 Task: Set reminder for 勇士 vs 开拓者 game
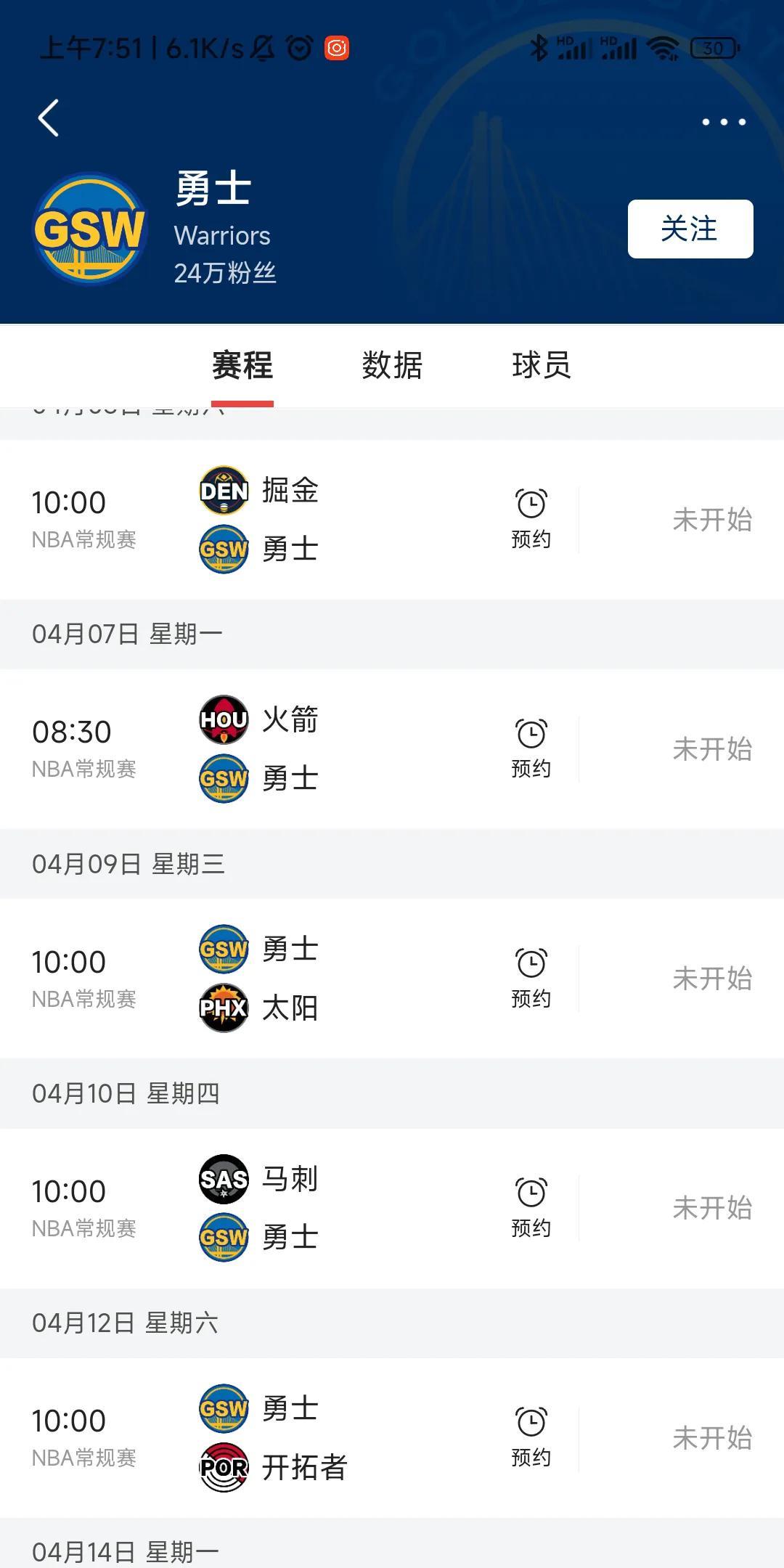(x=531, y=1437)
